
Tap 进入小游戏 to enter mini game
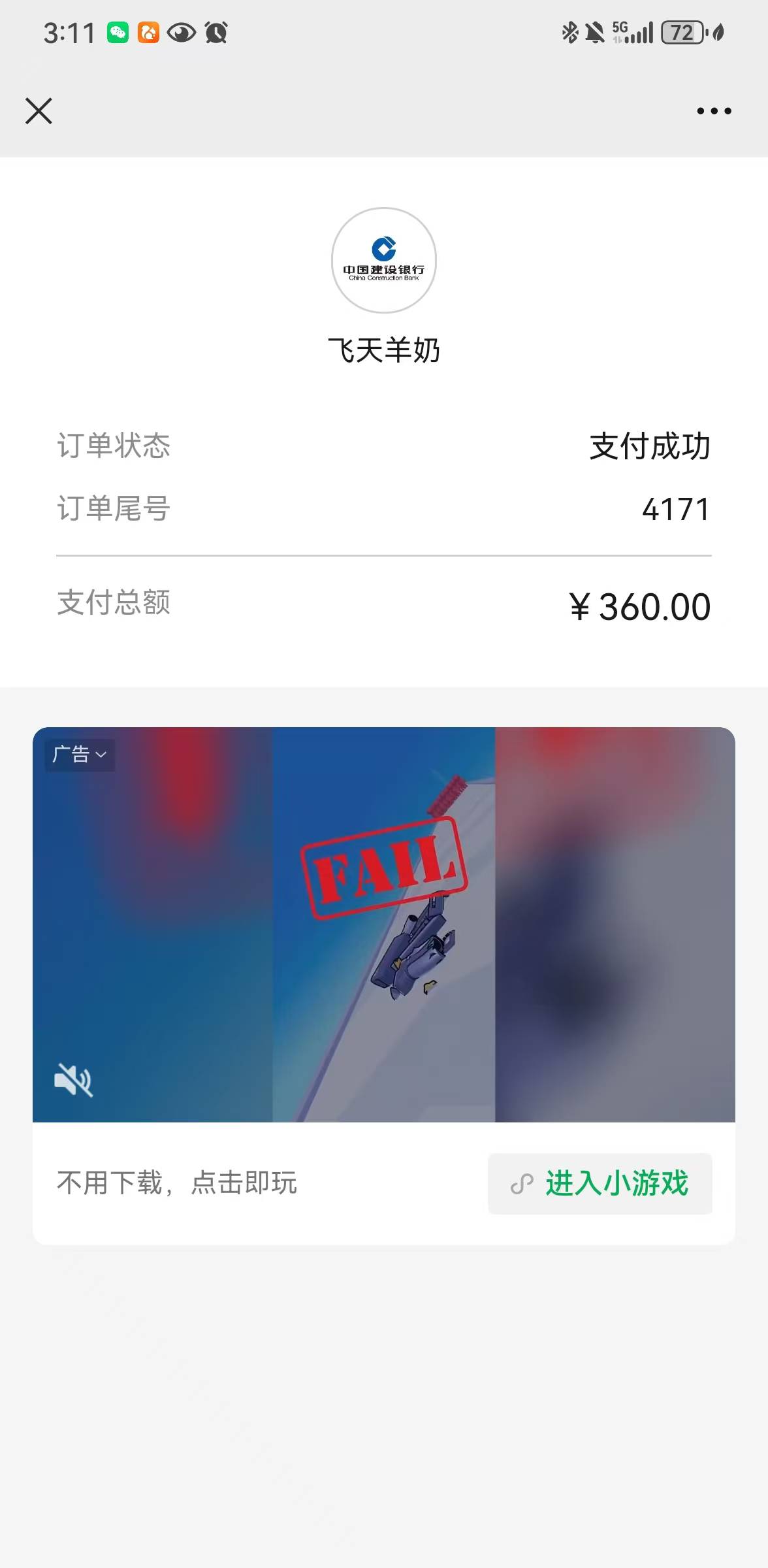tap(600, 1183)
